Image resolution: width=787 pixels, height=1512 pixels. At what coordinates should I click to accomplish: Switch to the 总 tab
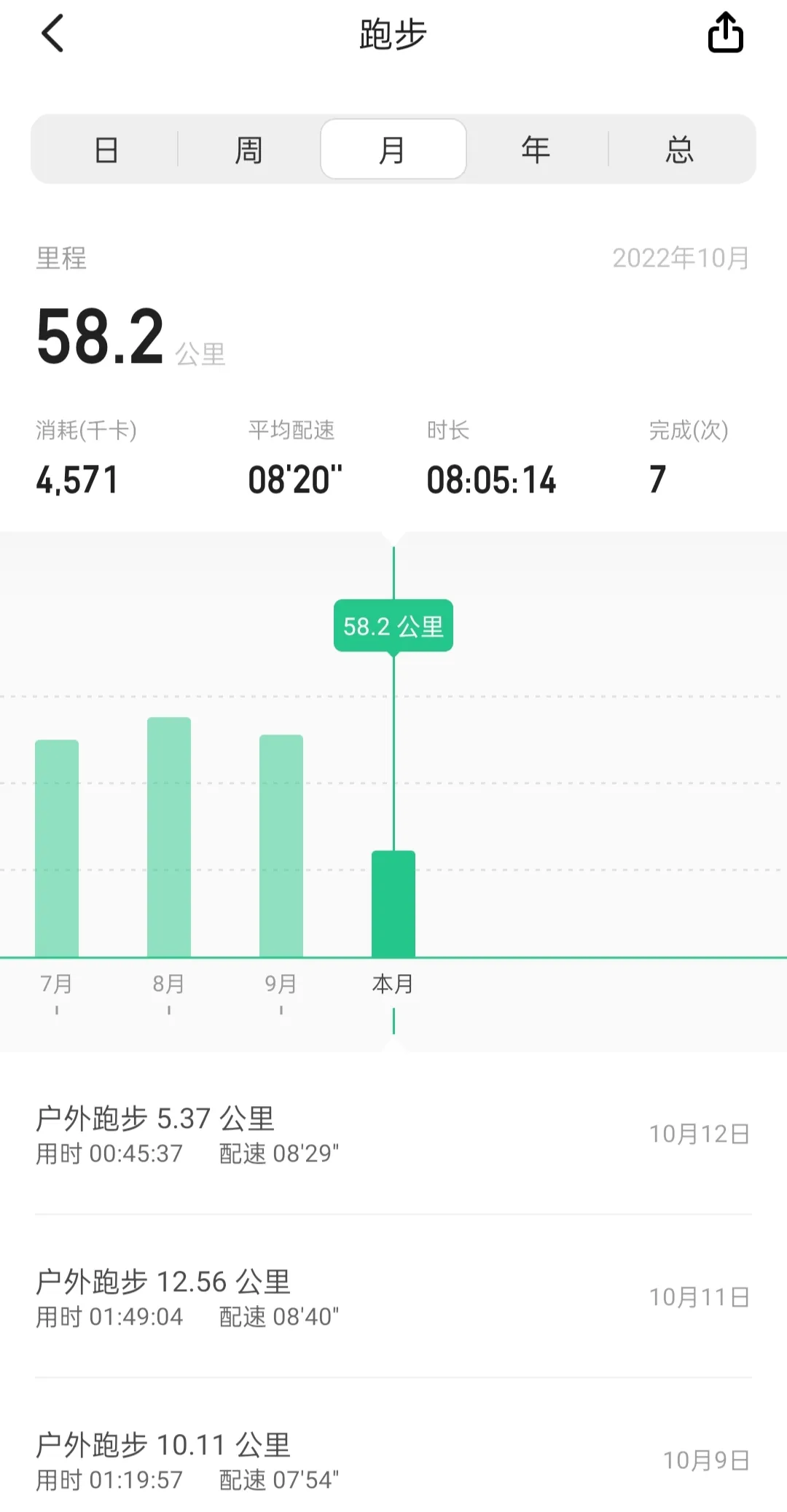tap(680, 149)
